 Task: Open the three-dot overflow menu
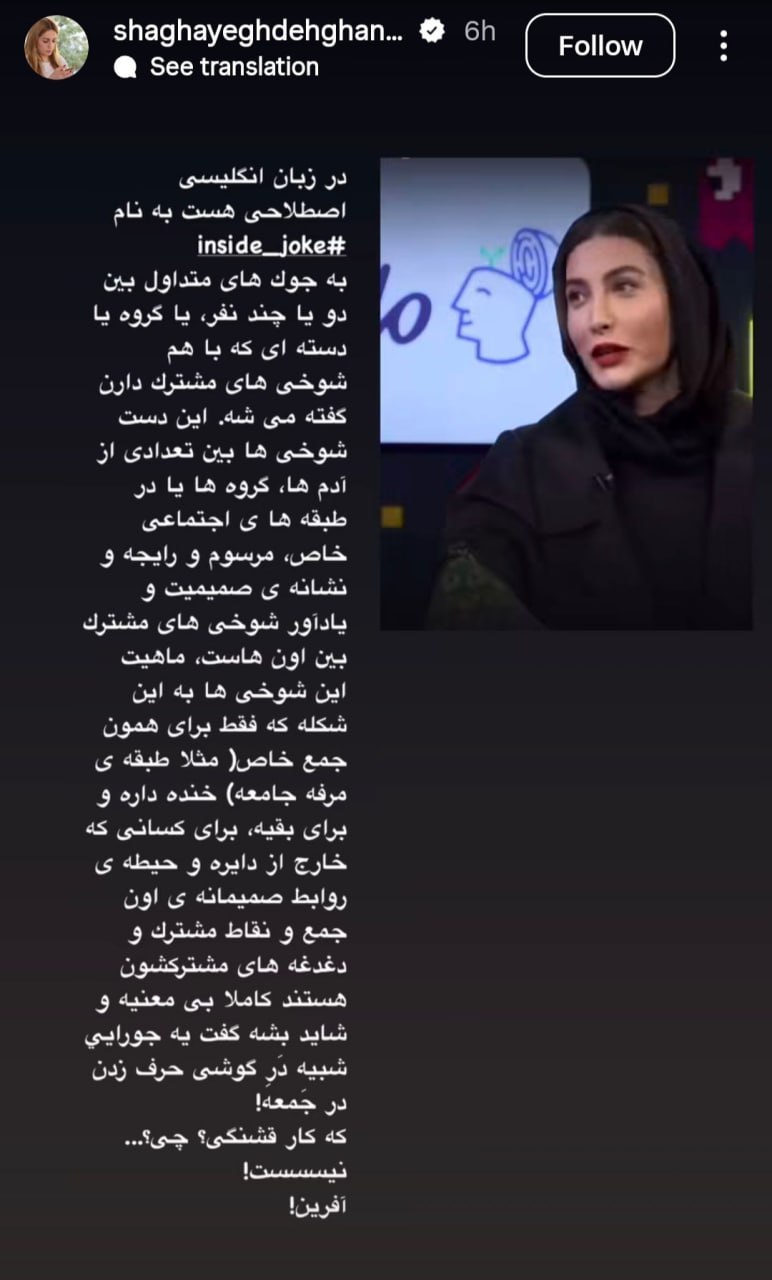point(723,46)
